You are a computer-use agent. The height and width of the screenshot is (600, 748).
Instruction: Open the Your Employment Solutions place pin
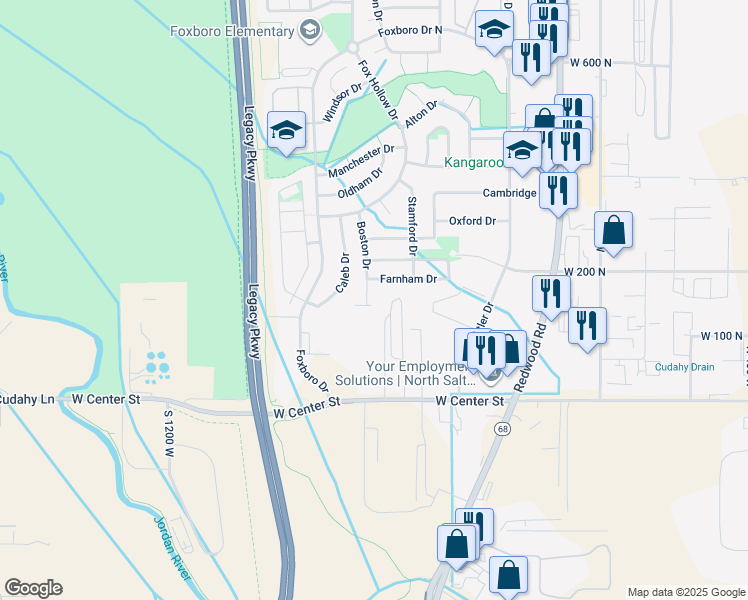point(491,379)
